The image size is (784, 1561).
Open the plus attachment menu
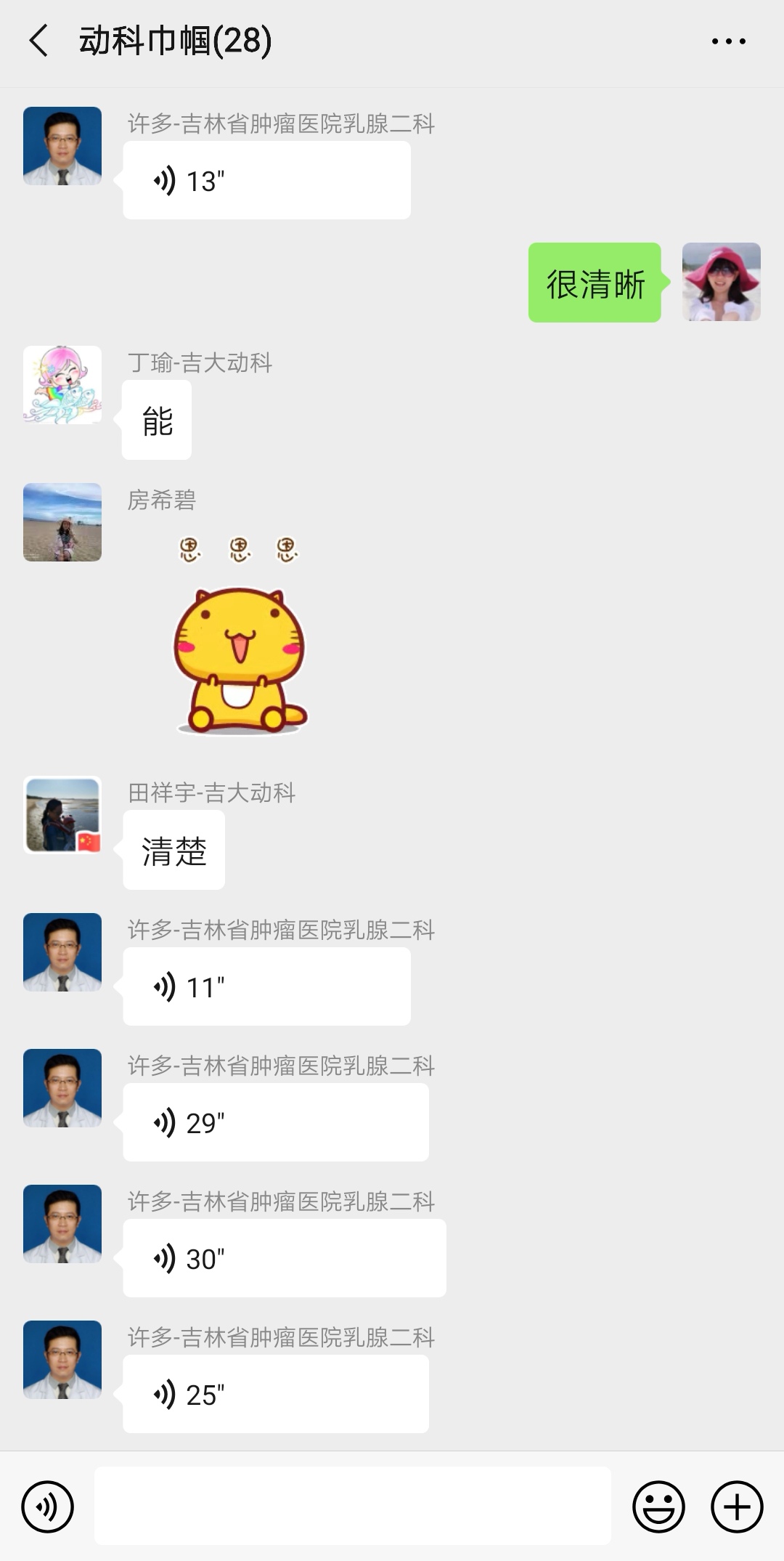pyautogui.click(x=736, y=1507)
